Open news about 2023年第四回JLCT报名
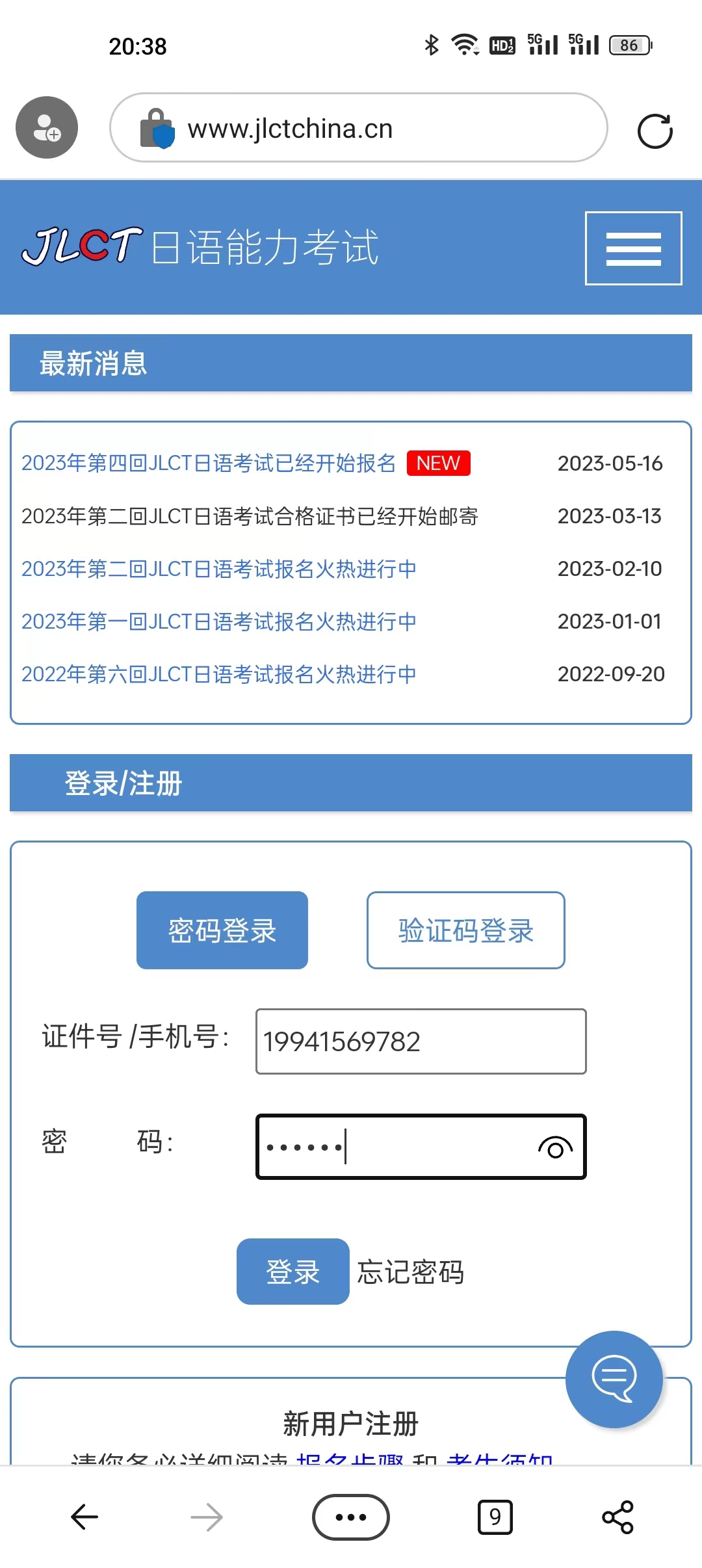 (x=209, y=464)
